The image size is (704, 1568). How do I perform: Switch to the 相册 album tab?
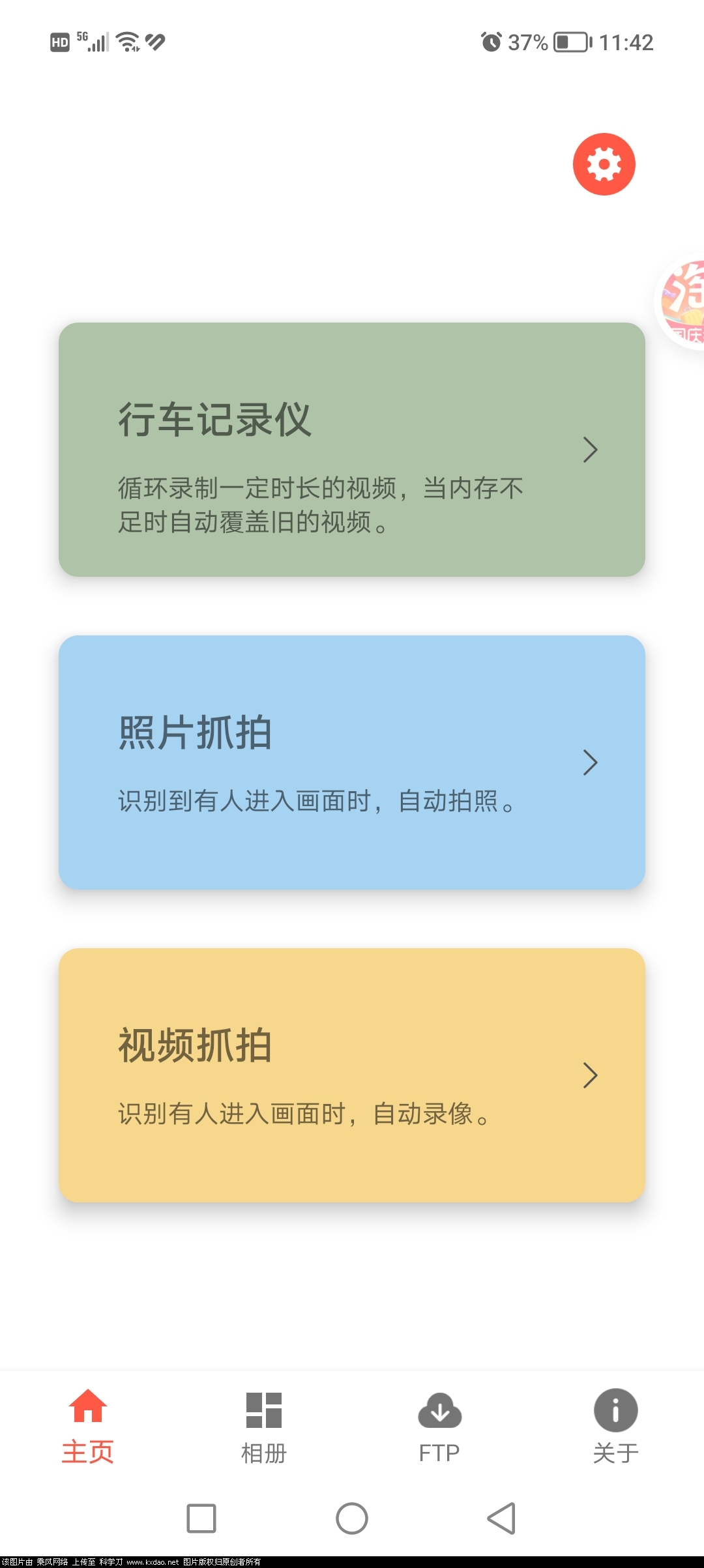[x=264, y=1426]
